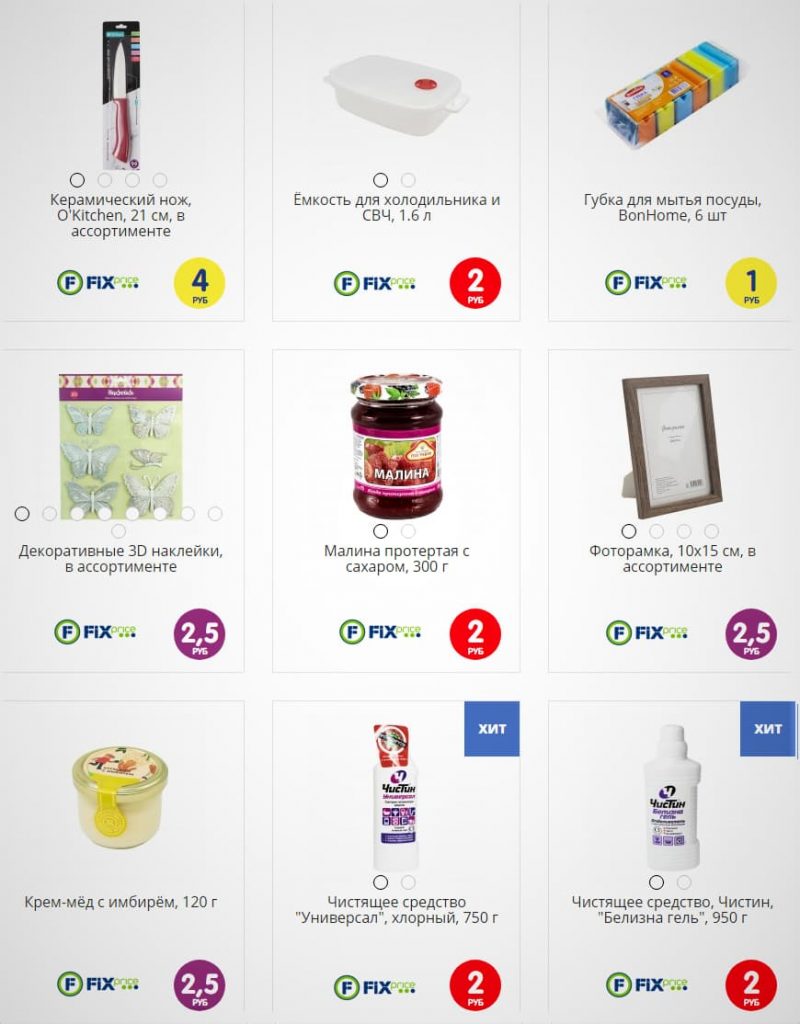Open the decorative 3D stickers card
Image resolution: width=800 pixels, height=1024 pixels.
pyautogui.click(x=120, y=558)
